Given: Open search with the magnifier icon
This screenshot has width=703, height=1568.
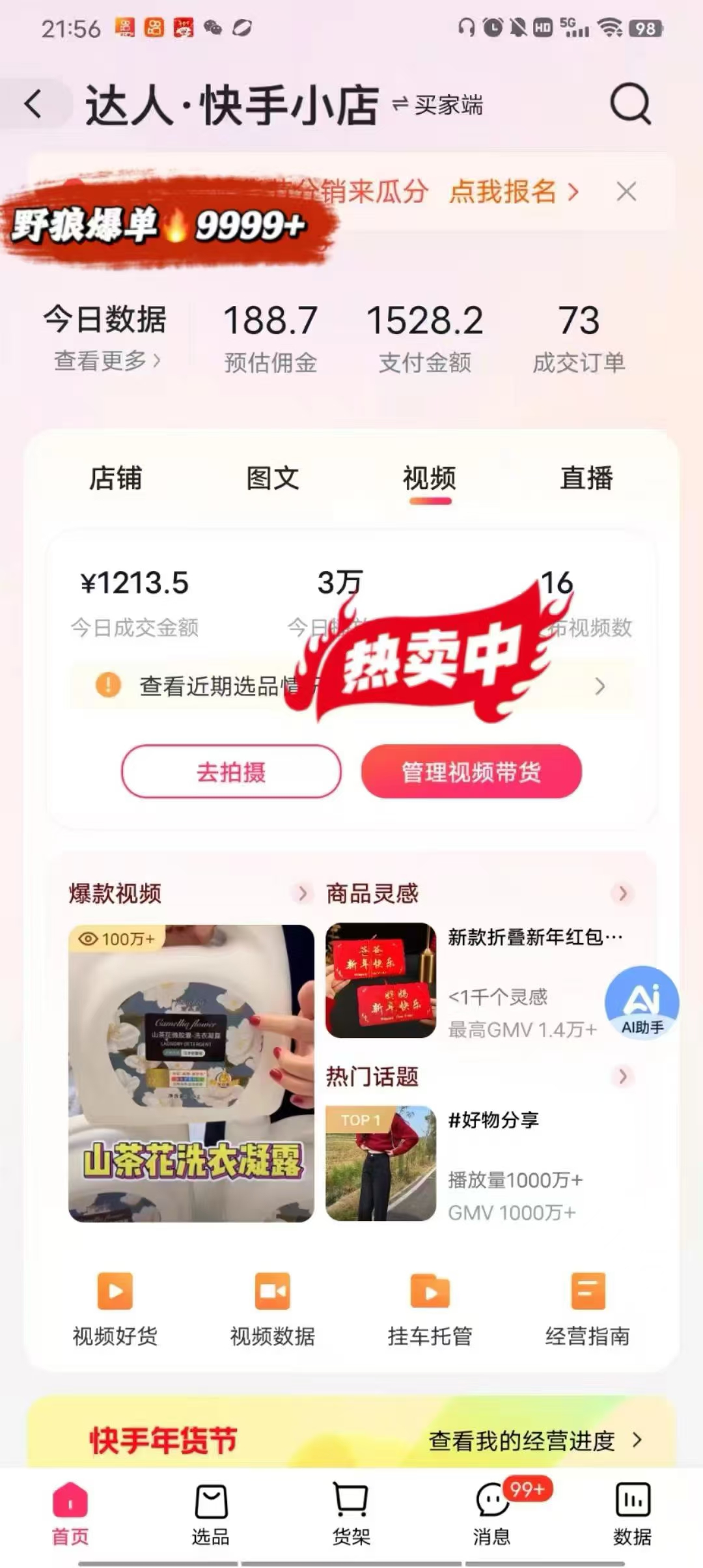Looking at the screenshot, I should (630, 104).
